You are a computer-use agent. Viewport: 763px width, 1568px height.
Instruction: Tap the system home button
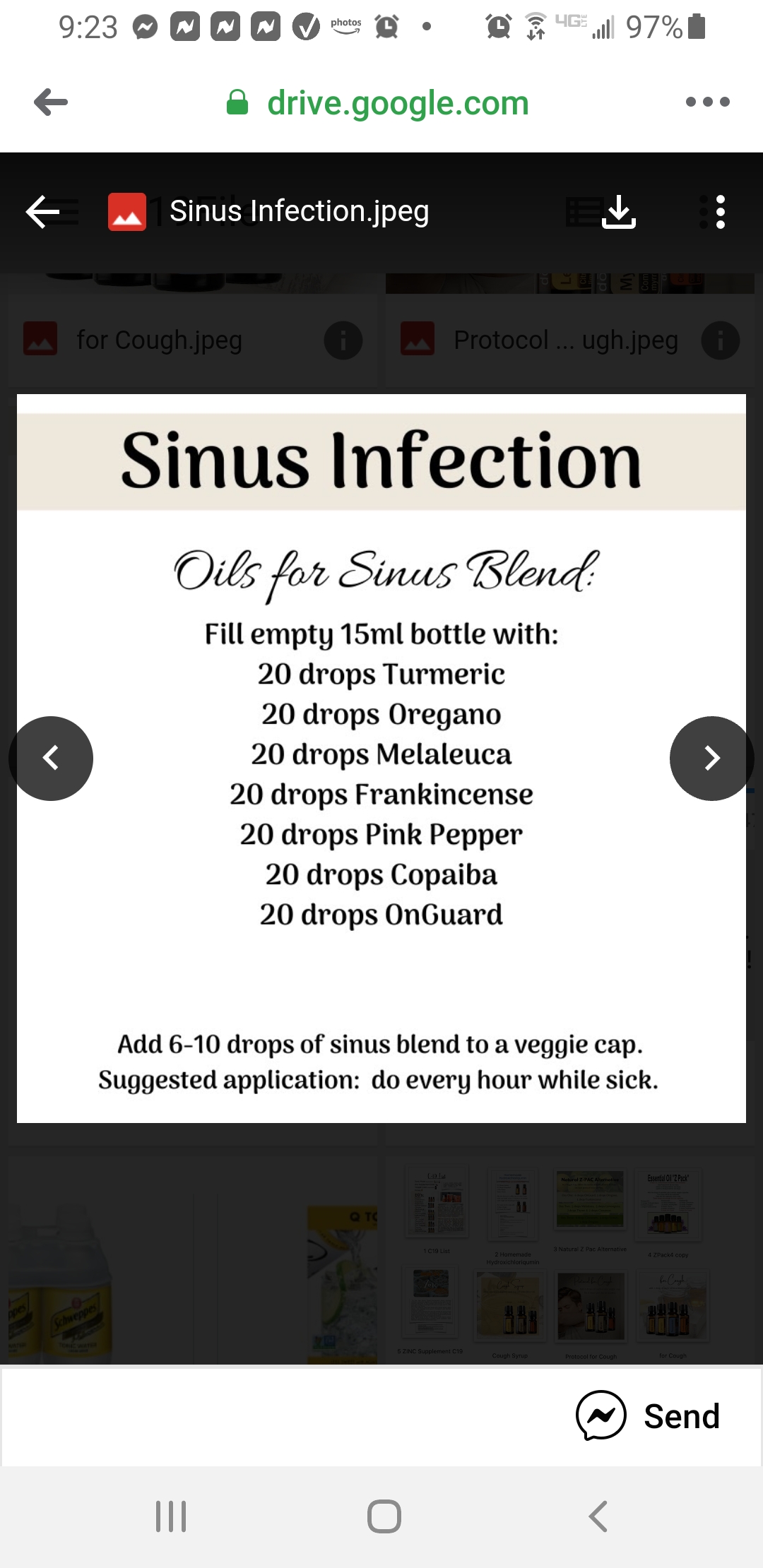[384, 1516]
